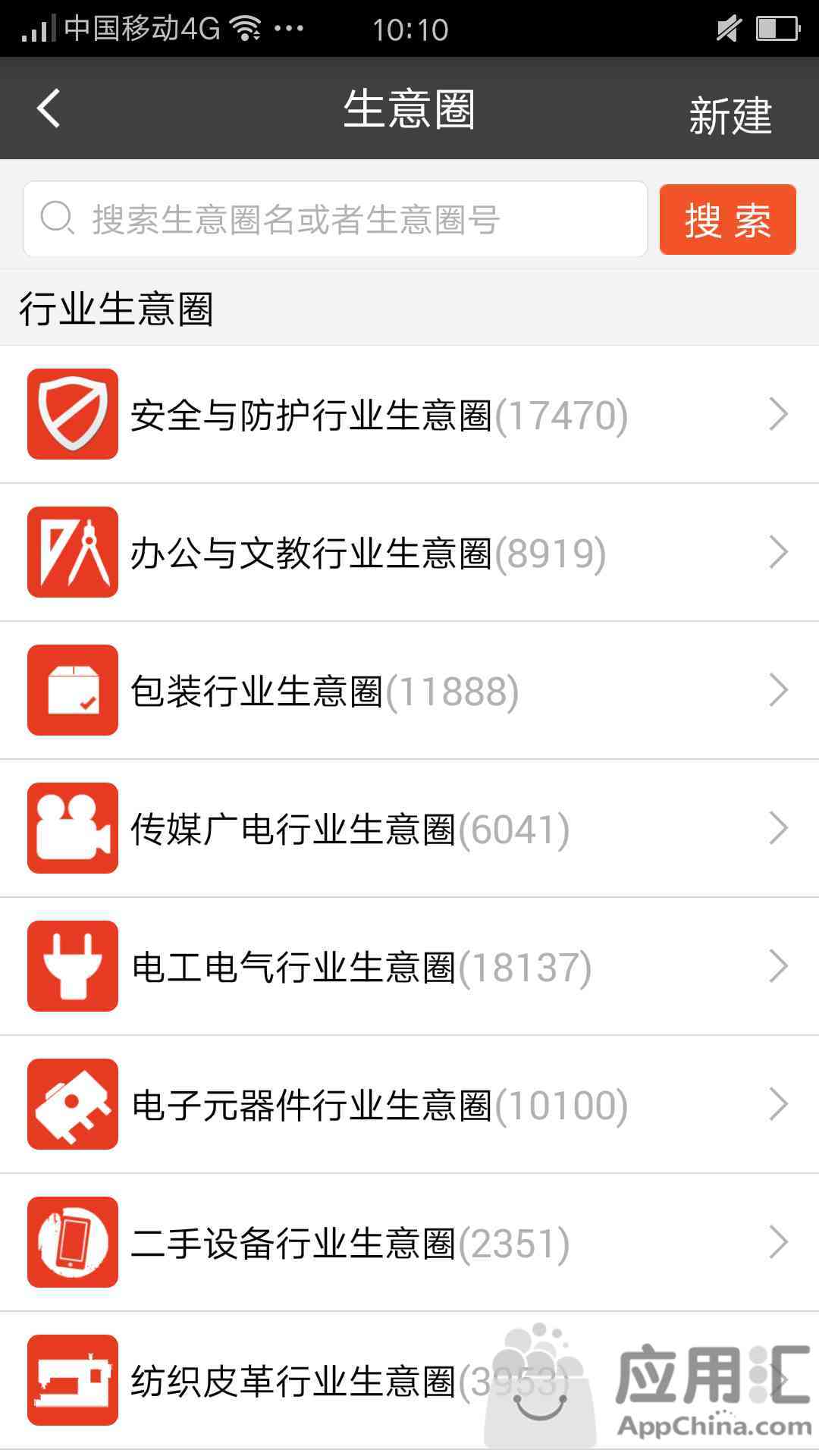Focus the 搜索生意圈名 search field
This screenshot has height=1456, width=819.
335,219
